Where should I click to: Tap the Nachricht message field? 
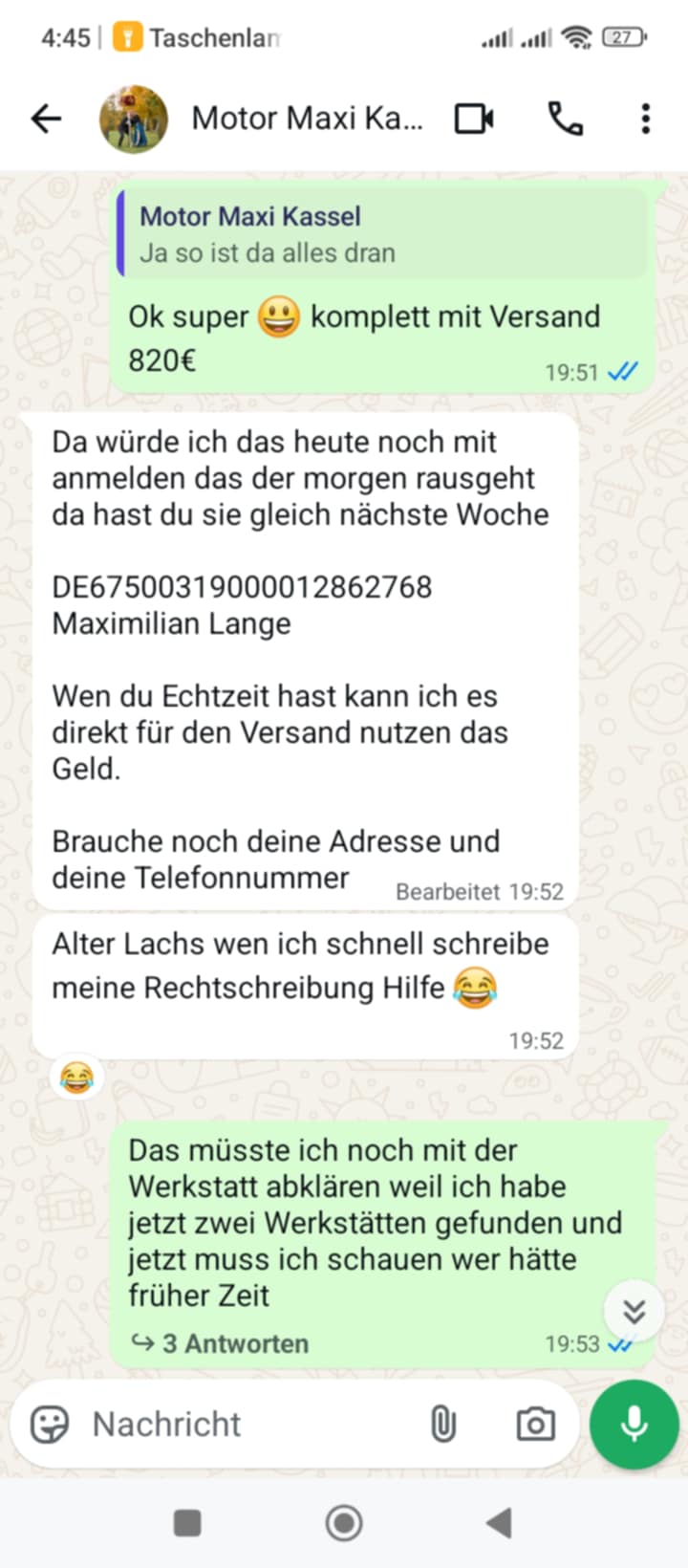[x=248, y=1424]
